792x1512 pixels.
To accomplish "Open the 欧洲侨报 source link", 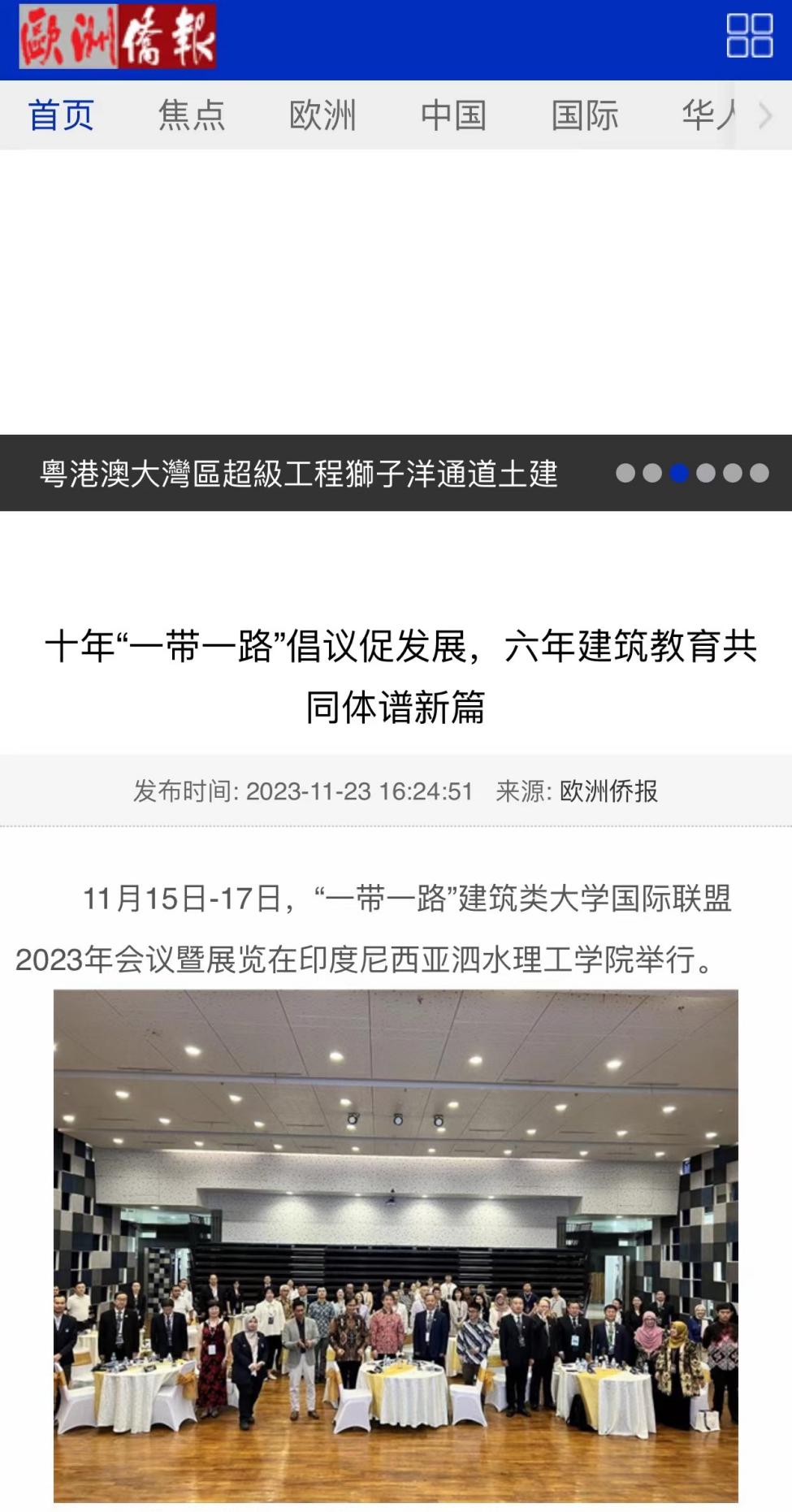I will pos(608,791).
